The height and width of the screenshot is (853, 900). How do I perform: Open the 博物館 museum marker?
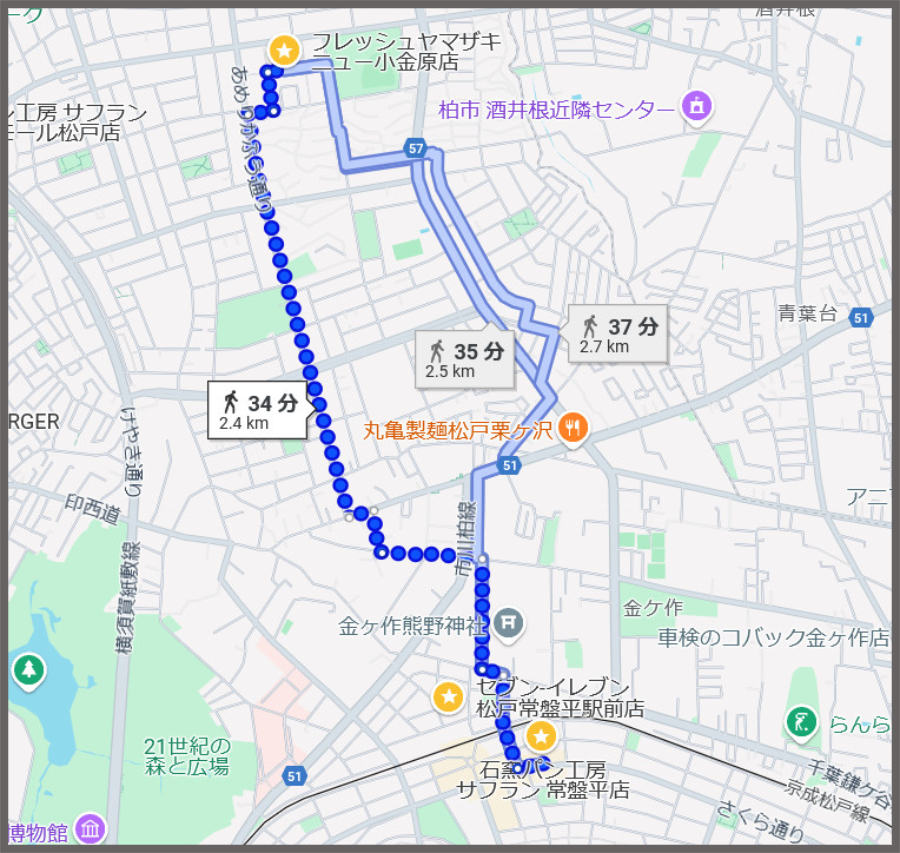tap(89, 827)
